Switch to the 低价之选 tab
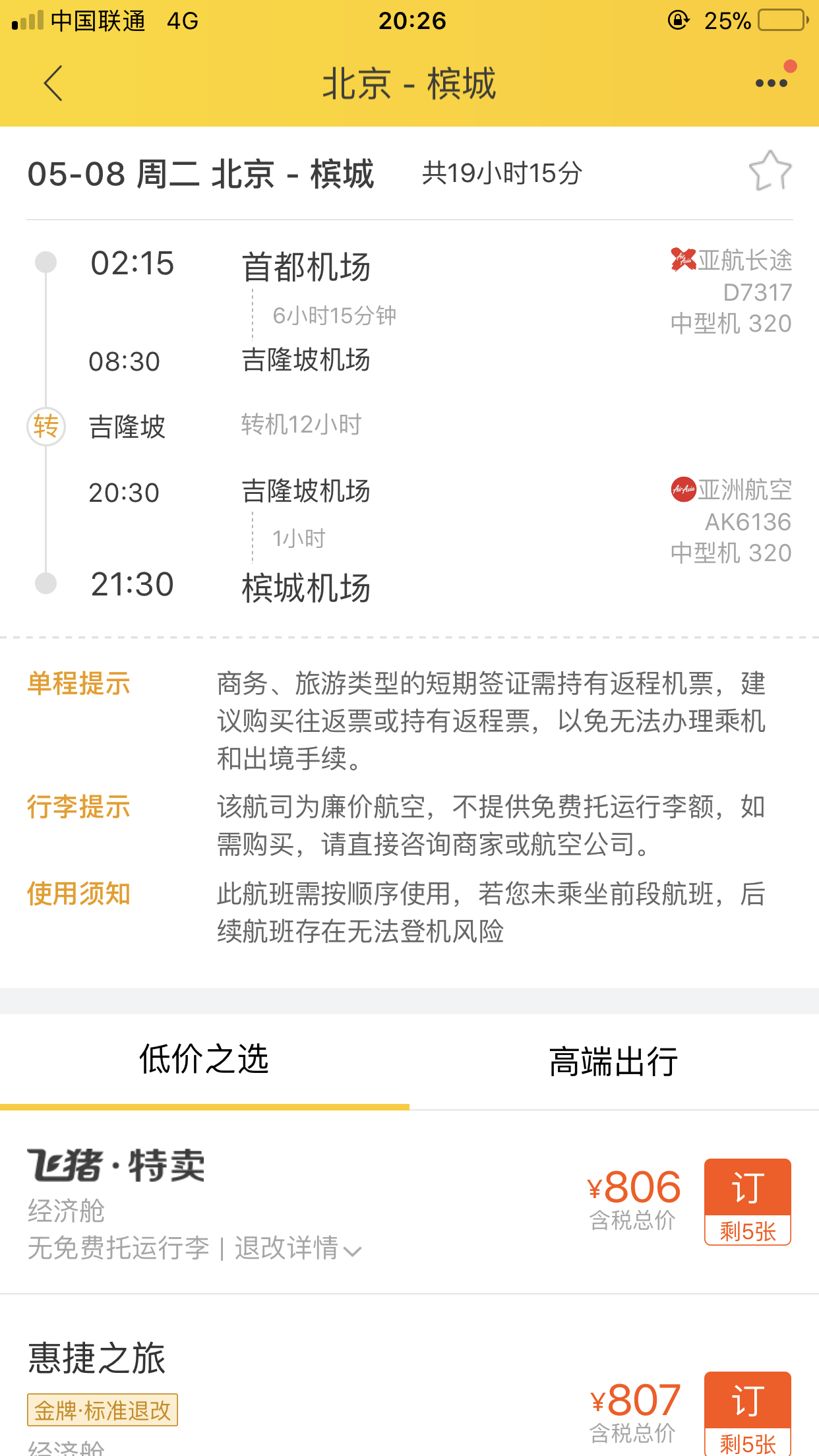819x1456 pixels. point(204,1060)
